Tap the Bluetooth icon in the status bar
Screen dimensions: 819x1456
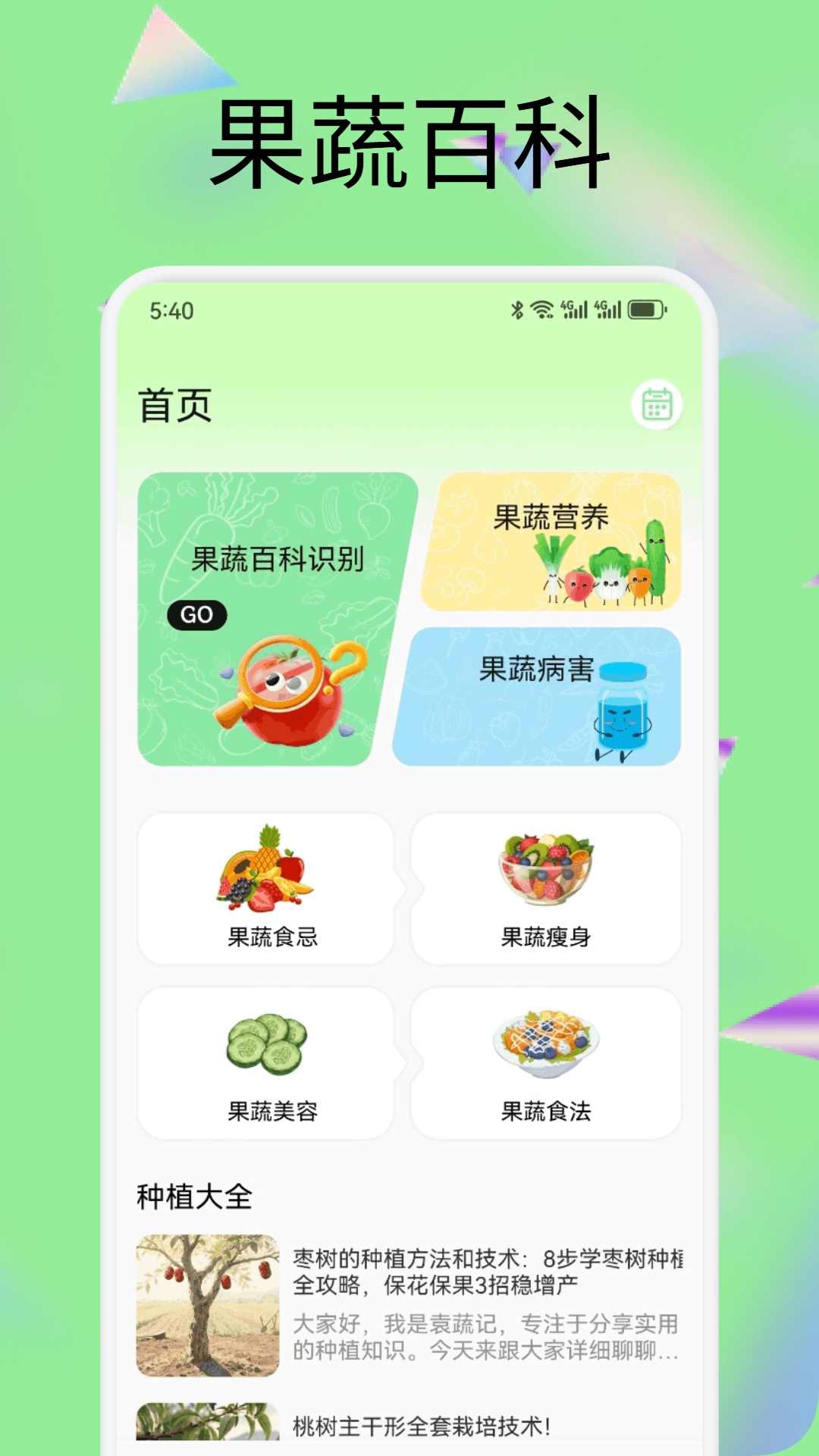(x=517, y=309)
